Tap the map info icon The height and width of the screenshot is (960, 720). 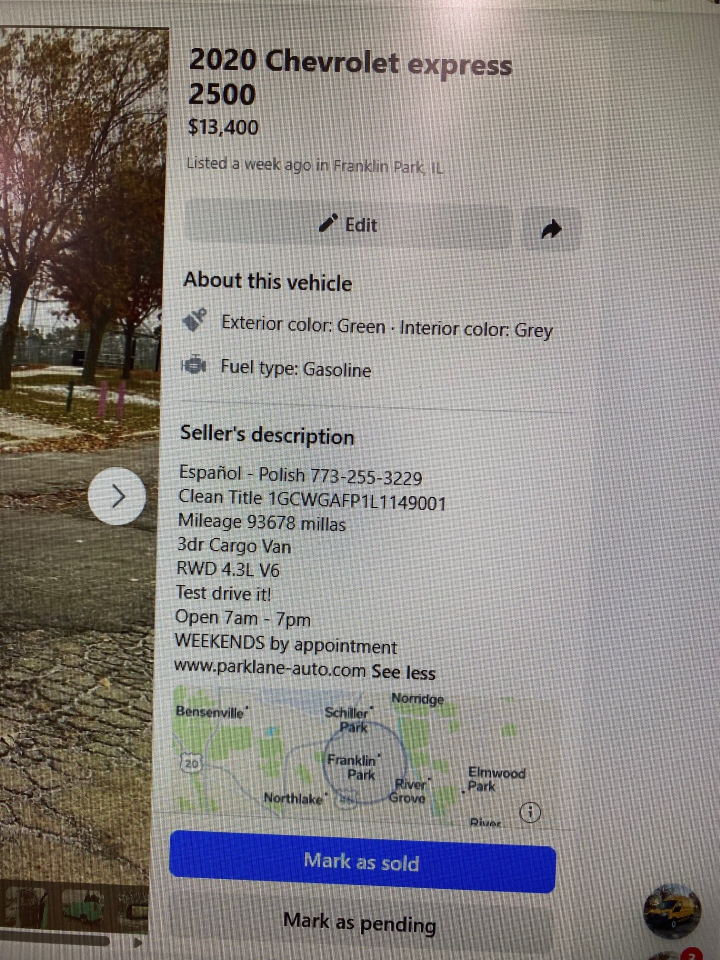pos(530,812)
